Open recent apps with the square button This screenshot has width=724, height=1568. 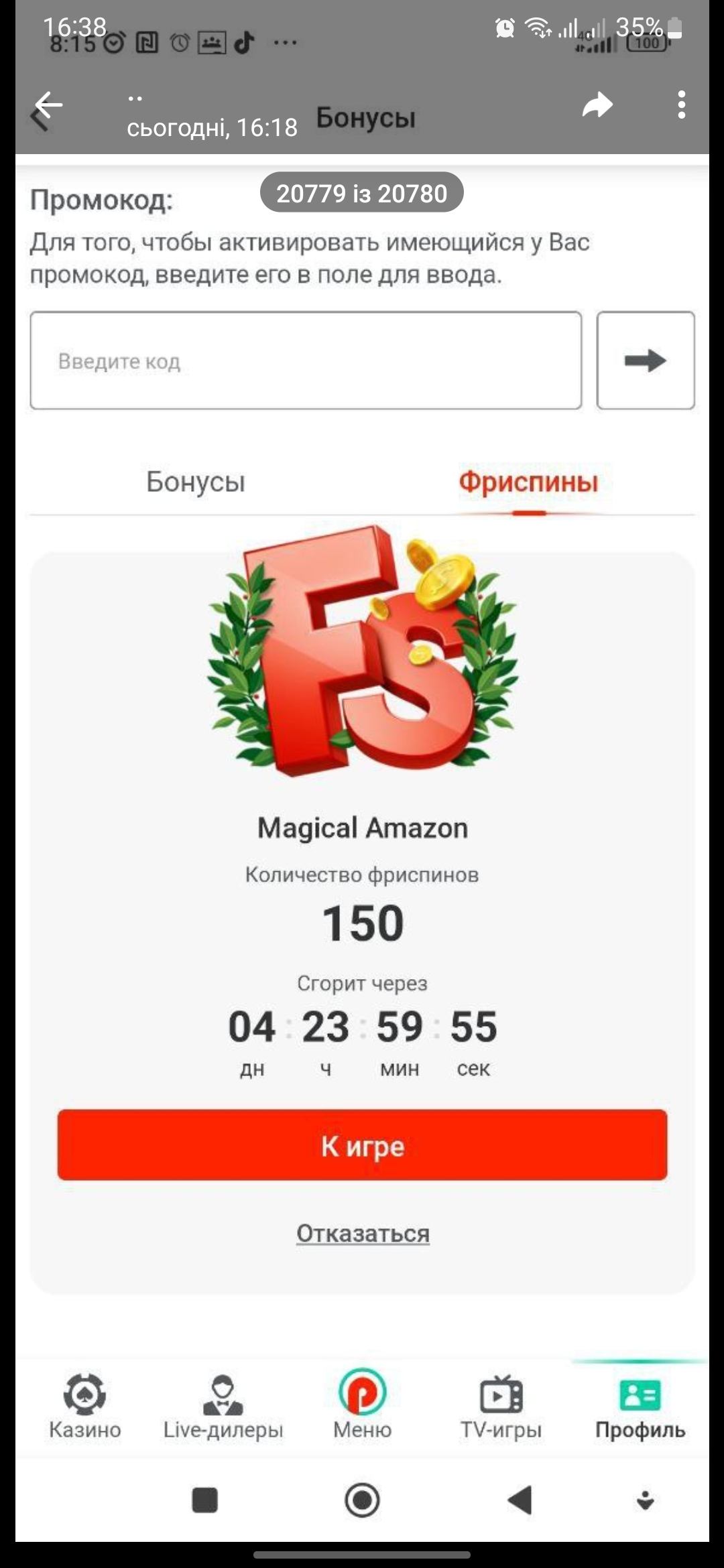tap(205, 1500)
